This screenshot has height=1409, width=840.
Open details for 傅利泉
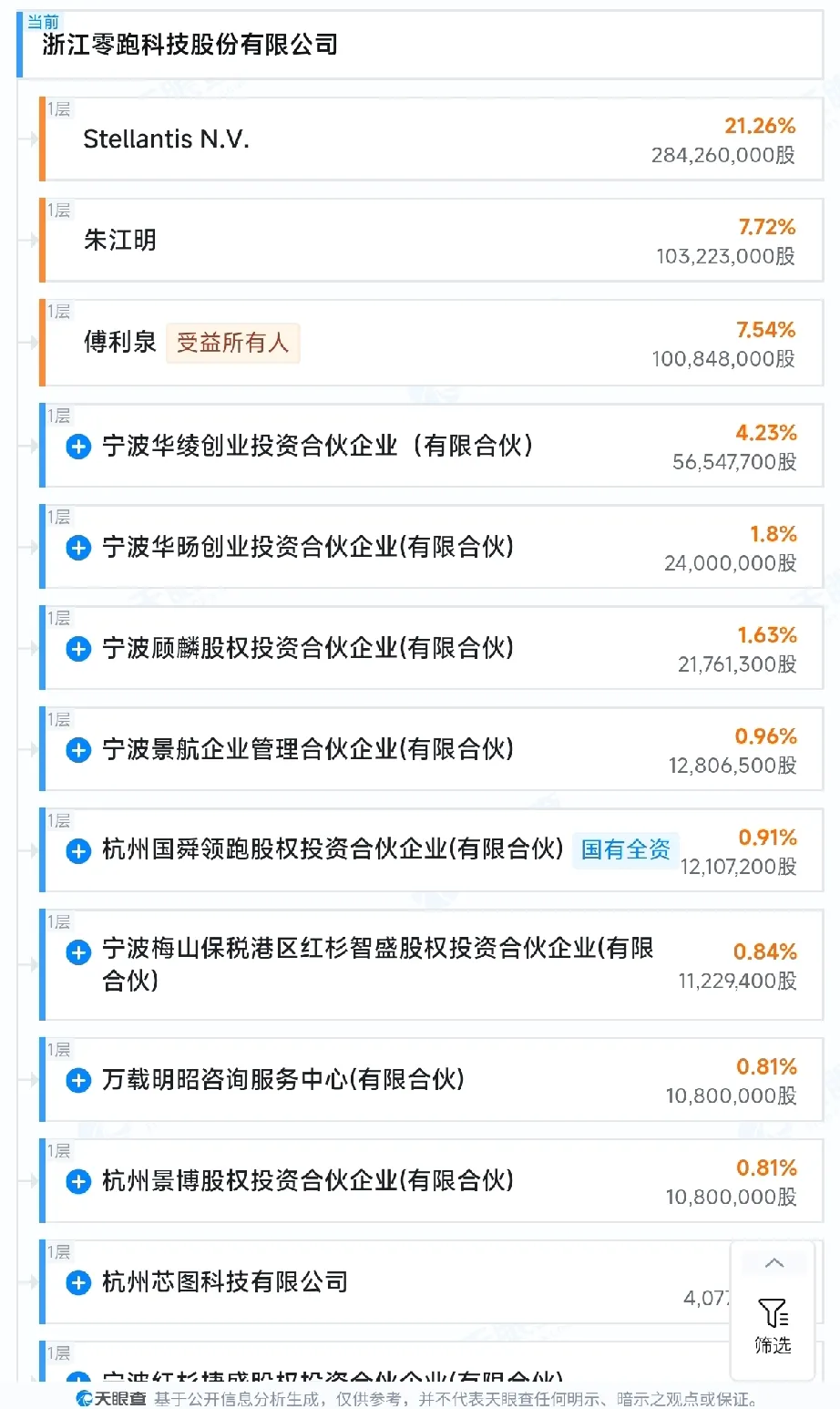[x=119, y=344]
